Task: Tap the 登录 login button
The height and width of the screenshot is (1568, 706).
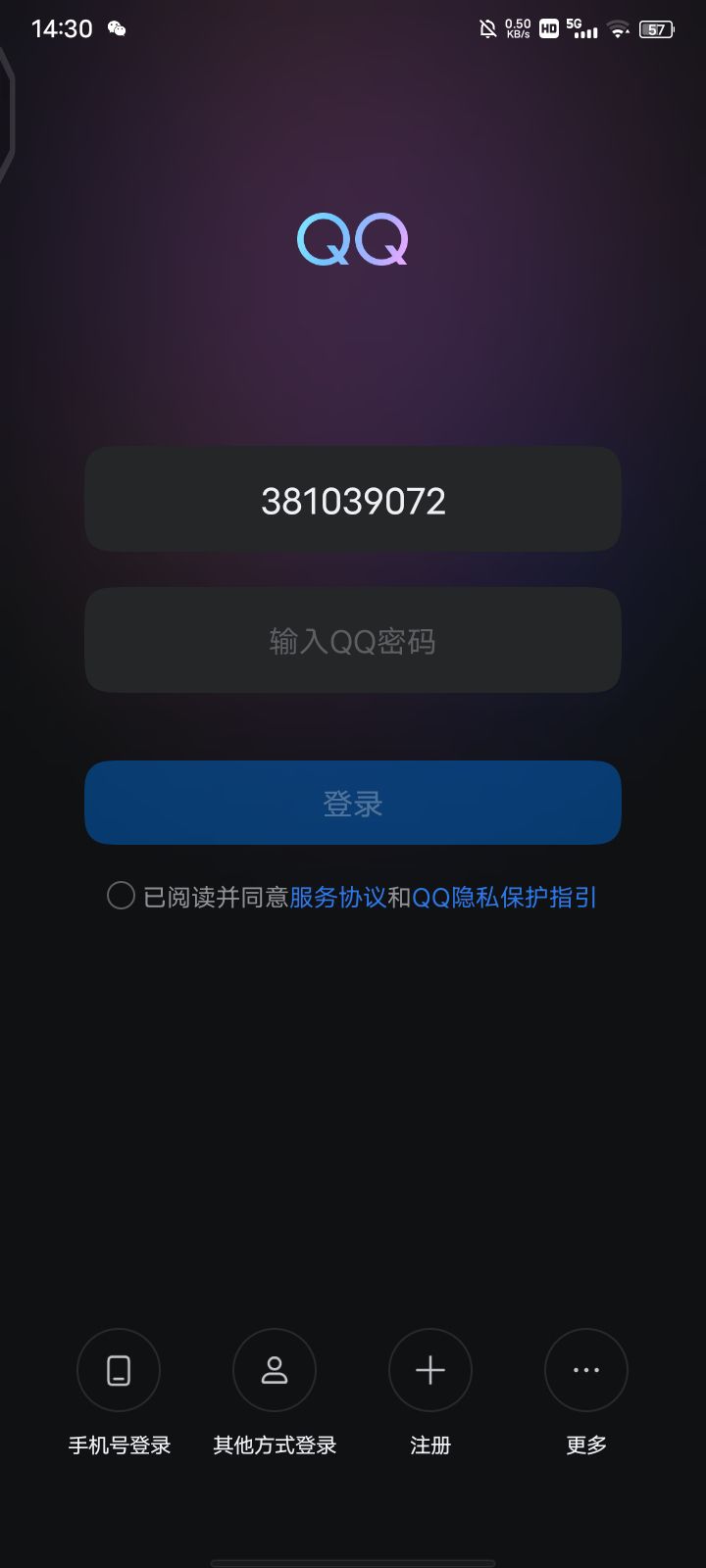Action: tap(353, 803)
